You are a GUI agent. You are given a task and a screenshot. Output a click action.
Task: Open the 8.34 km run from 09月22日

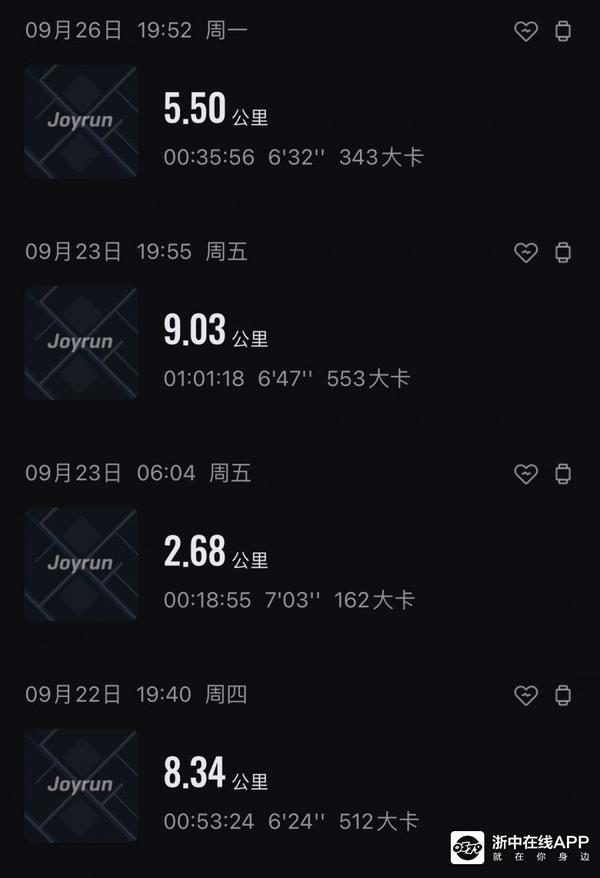click(x=195, y=774)
